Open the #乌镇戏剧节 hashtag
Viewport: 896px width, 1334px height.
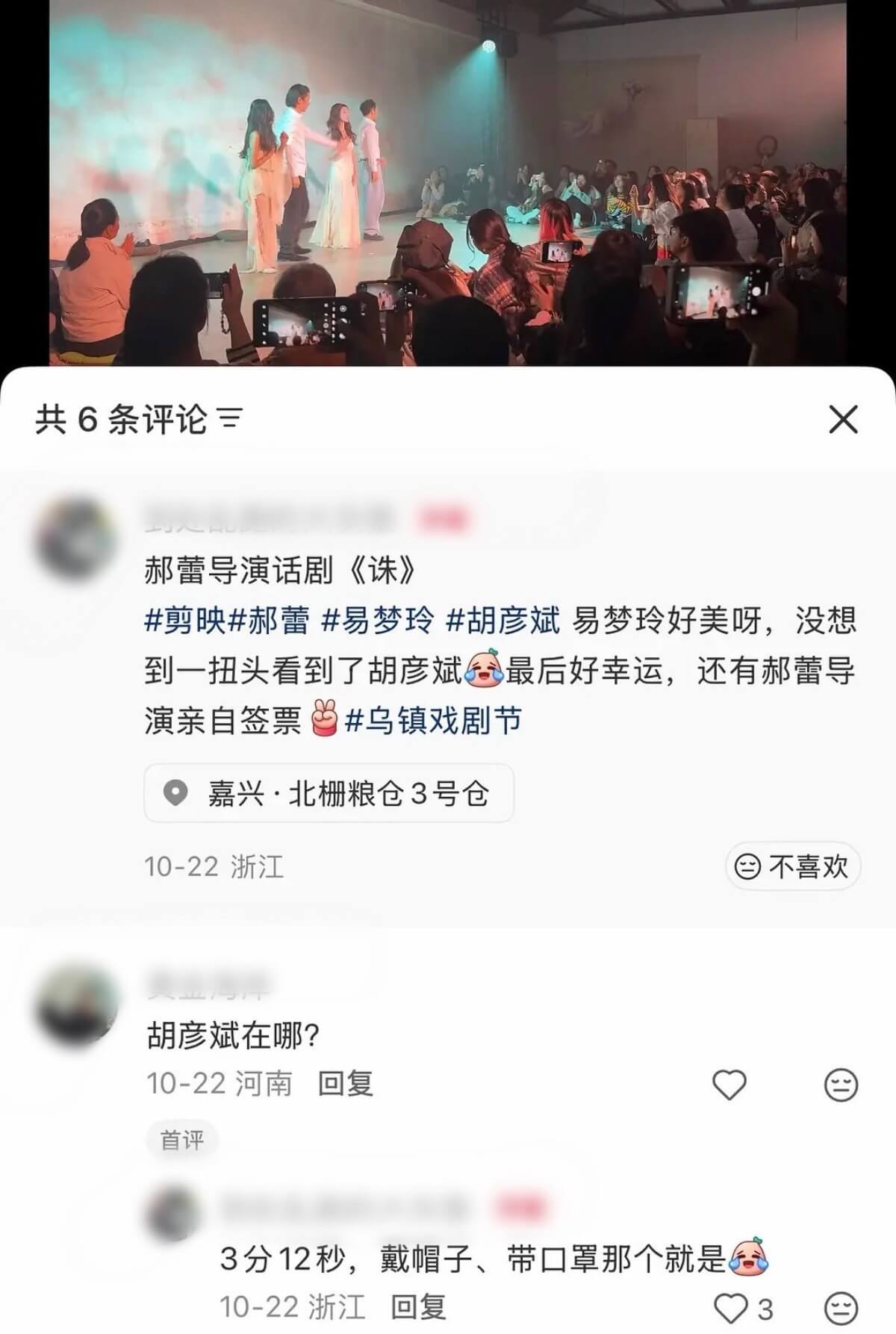433,721
